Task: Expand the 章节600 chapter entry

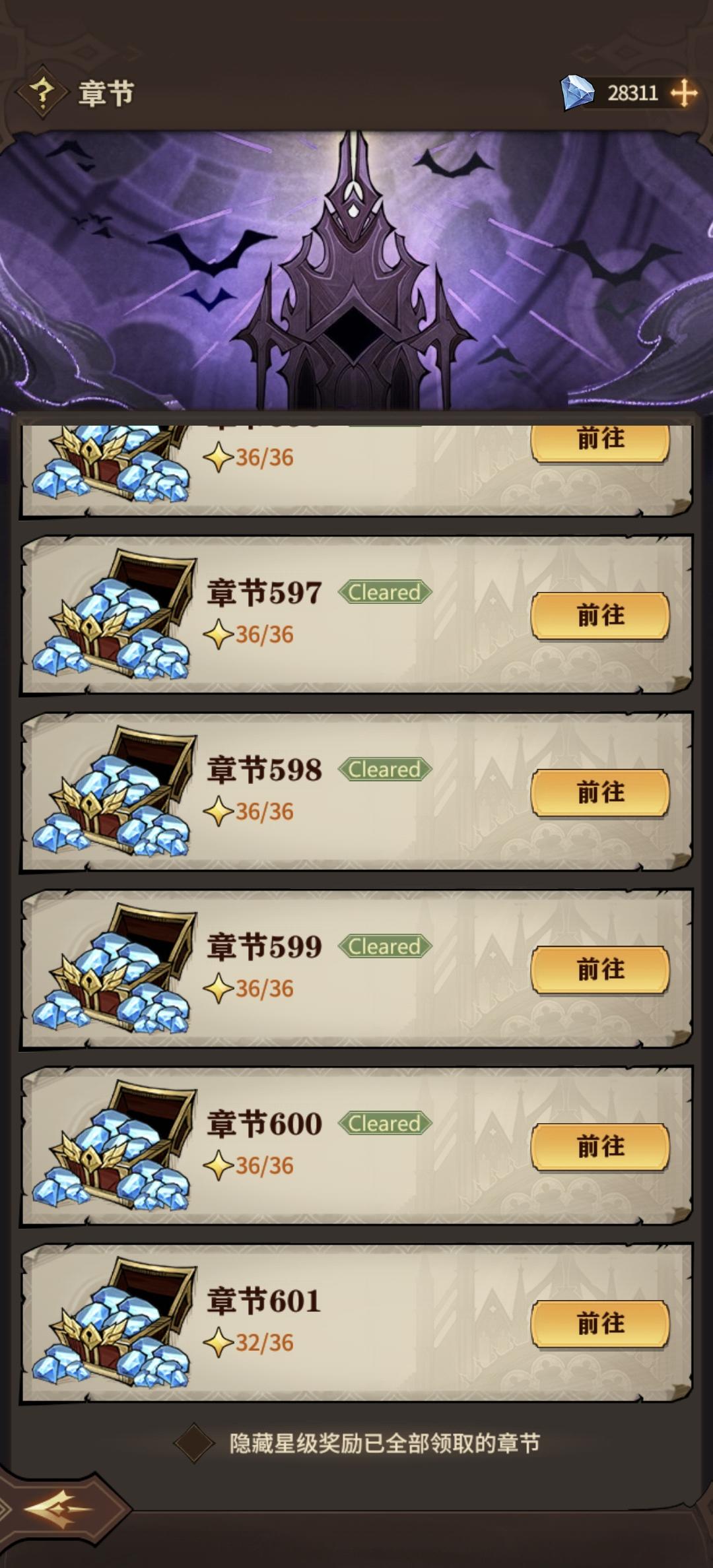Action: click(356, 1148)
